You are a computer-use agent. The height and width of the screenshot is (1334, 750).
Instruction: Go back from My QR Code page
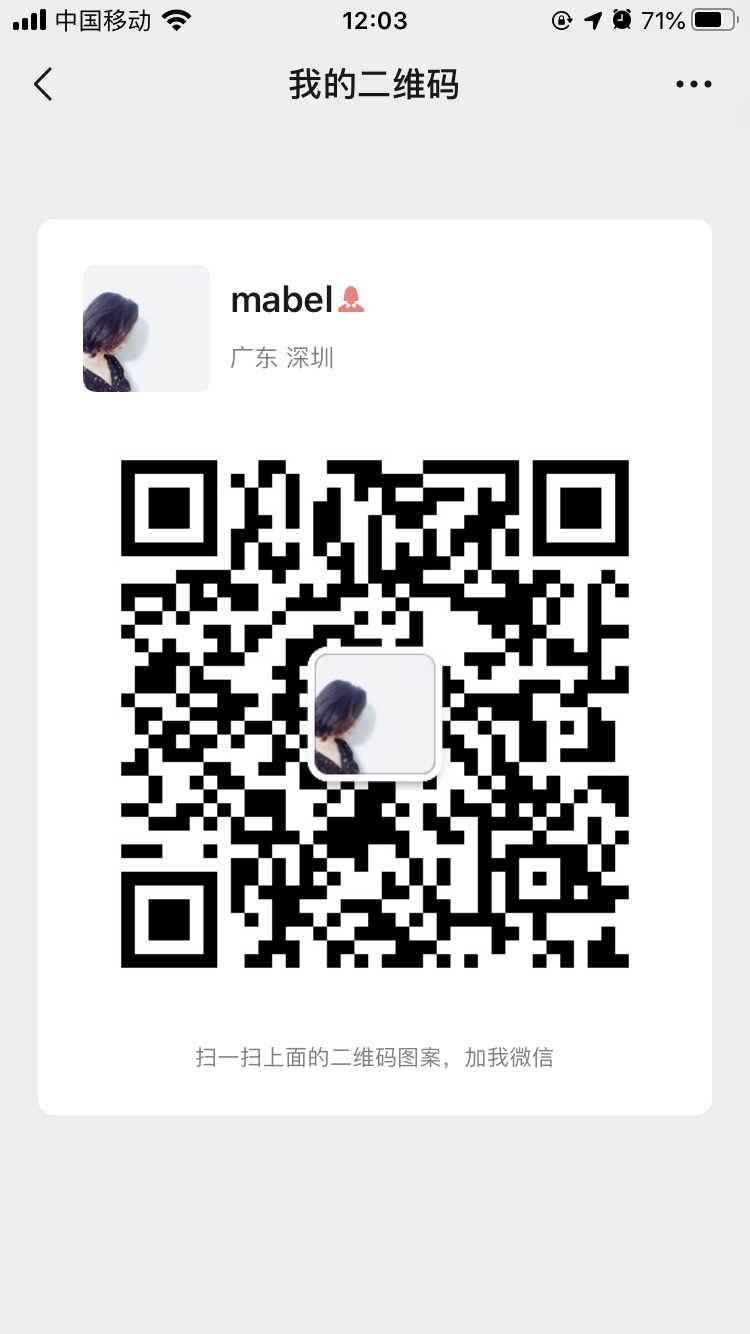43,85
